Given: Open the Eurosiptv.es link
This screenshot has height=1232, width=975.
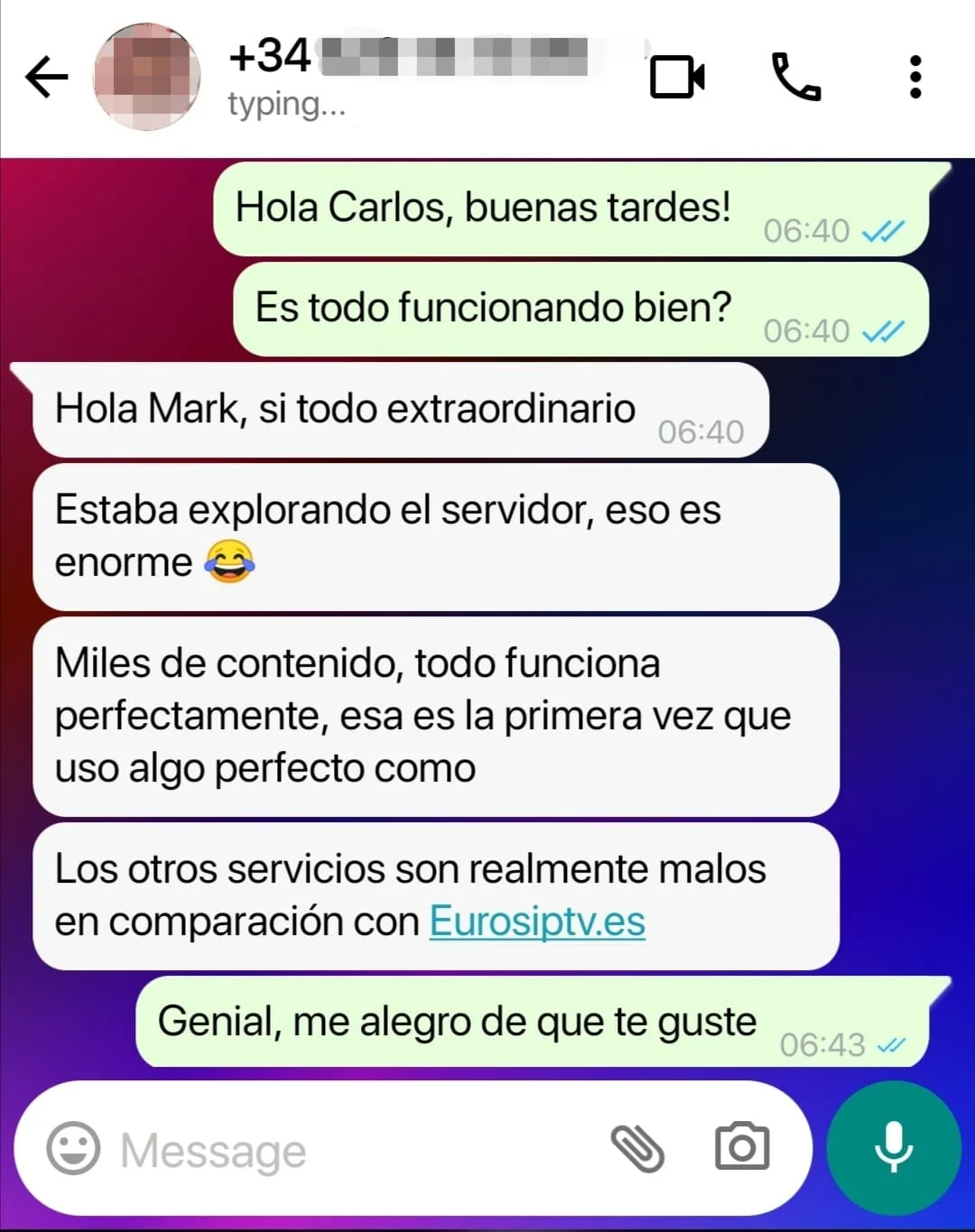Looking at the screenshot, I should (537, 922).
